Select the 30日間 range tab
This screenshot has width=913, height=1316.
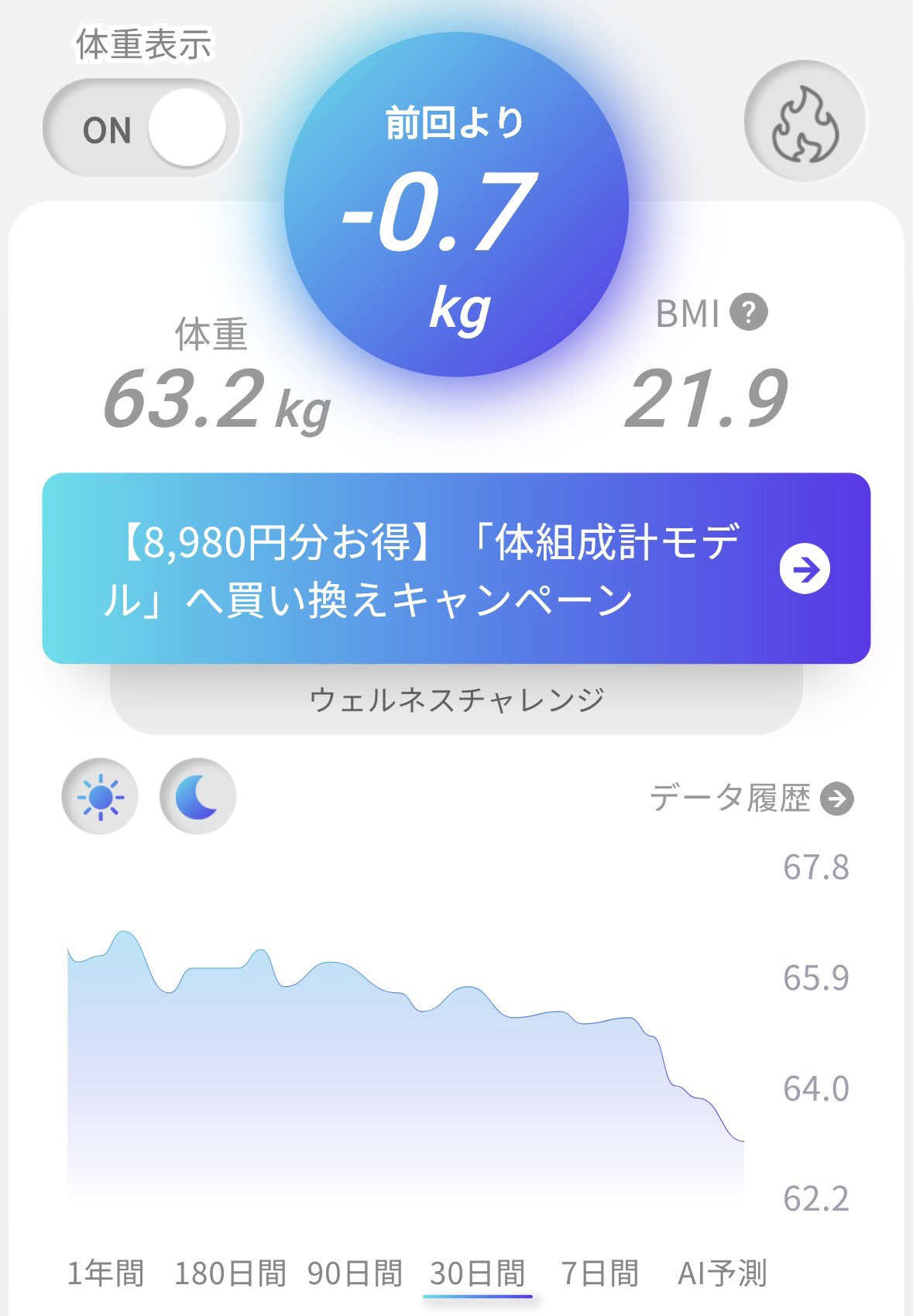click(x=478, y=1273)
